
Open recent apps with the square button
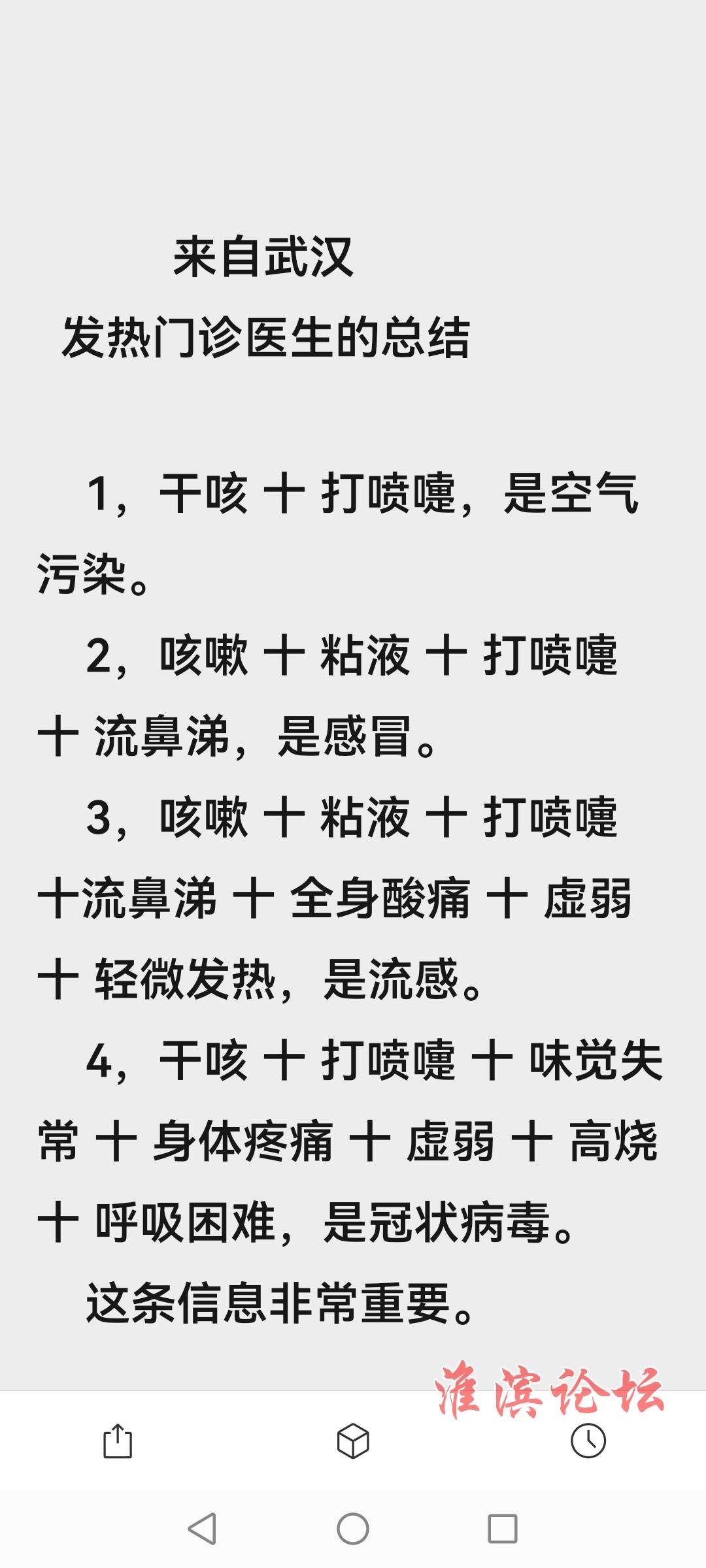pyautogui.click(x=503, y=1529)
